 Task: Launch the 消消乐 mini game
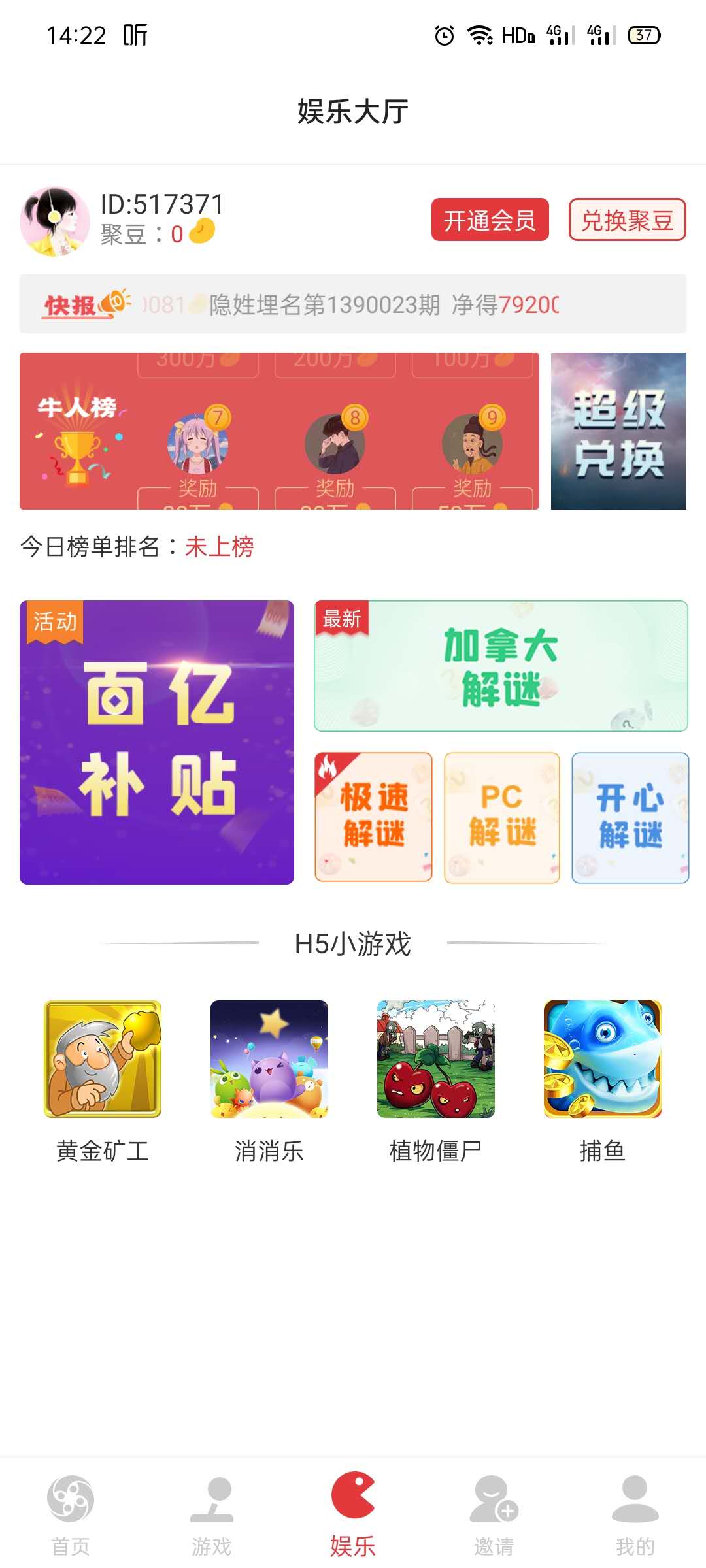(269, 1059)
